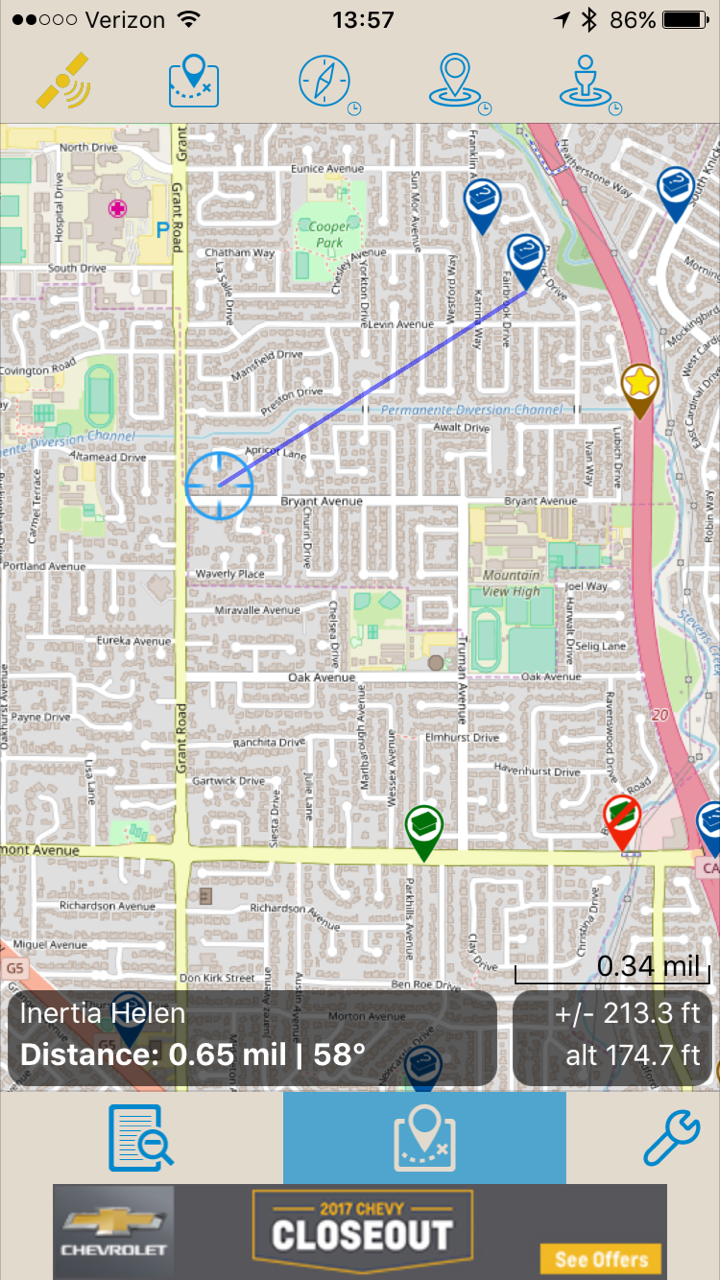Tap the location pin with clock icon
This screenshot has width=720, height=1280.
point(458,82)
